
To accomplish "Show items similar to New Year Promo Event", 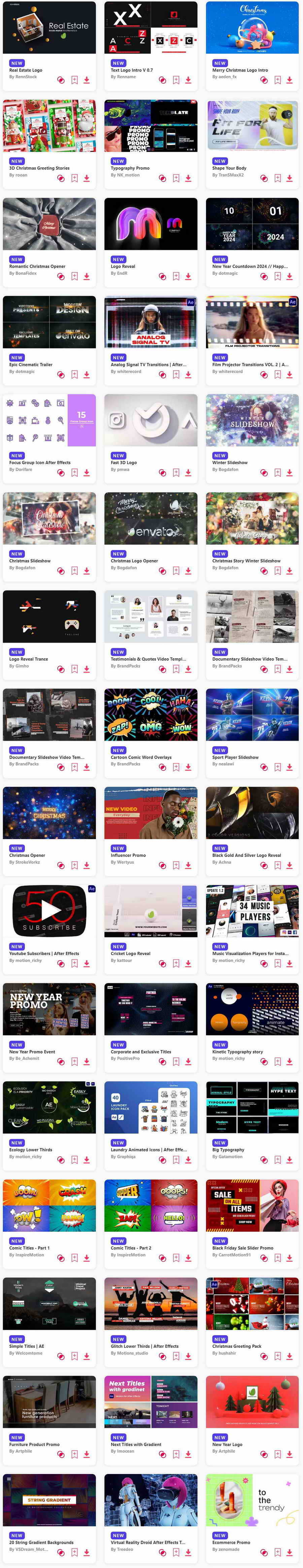I will pos(61,1062).
